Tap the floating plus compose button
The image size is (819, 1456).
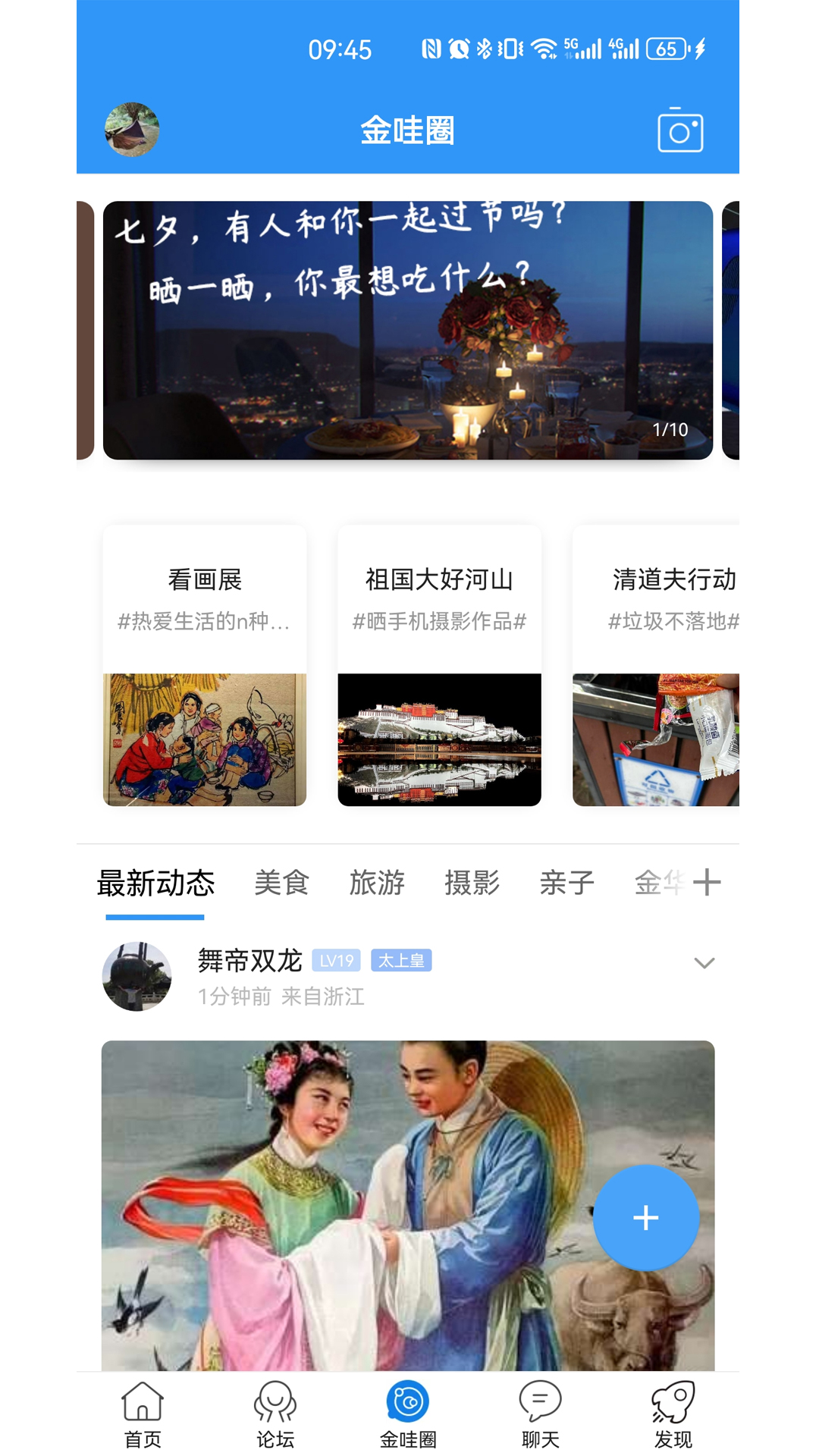click(x=645, y=1216)
